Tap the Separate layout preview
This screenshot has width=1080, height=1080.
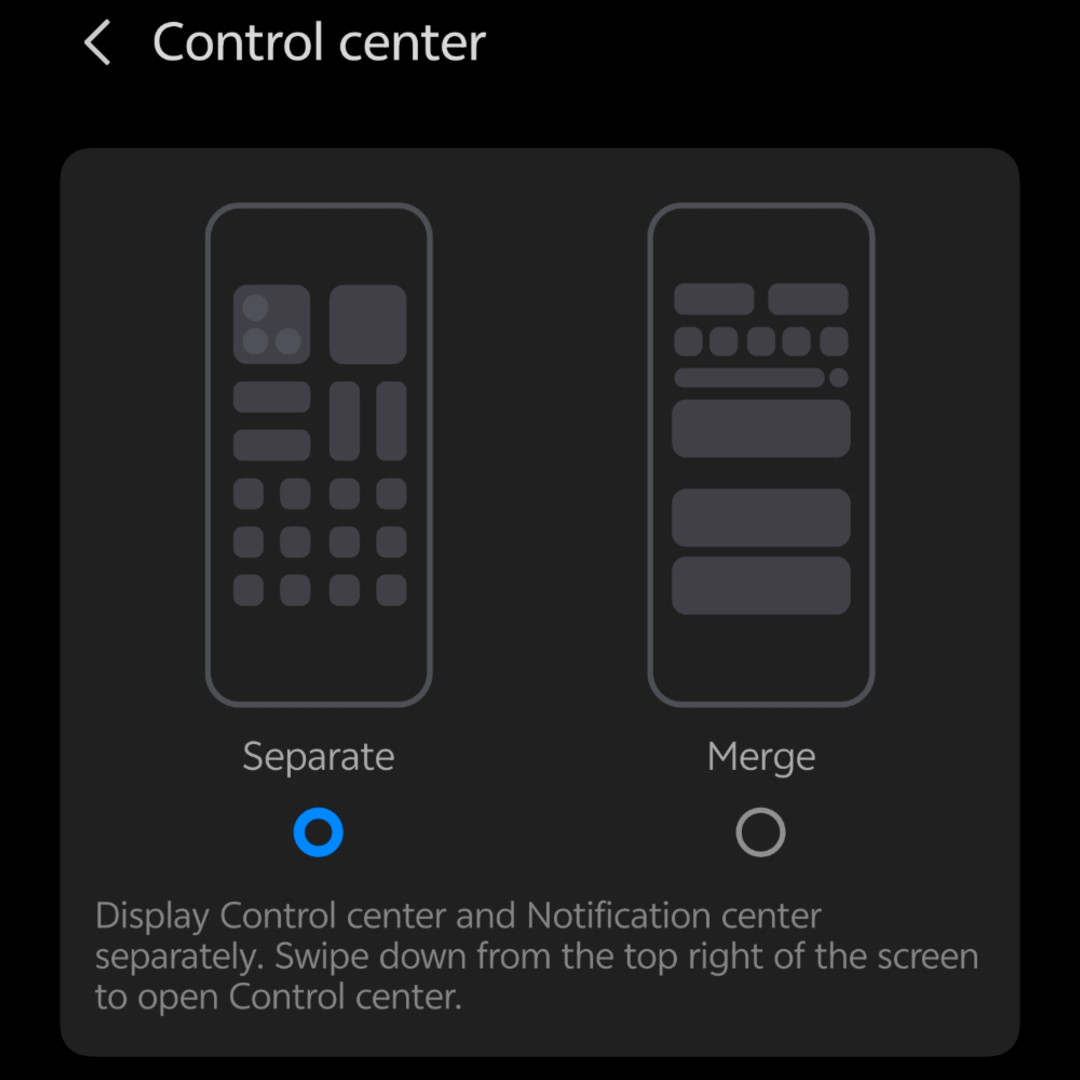[319, 455]
